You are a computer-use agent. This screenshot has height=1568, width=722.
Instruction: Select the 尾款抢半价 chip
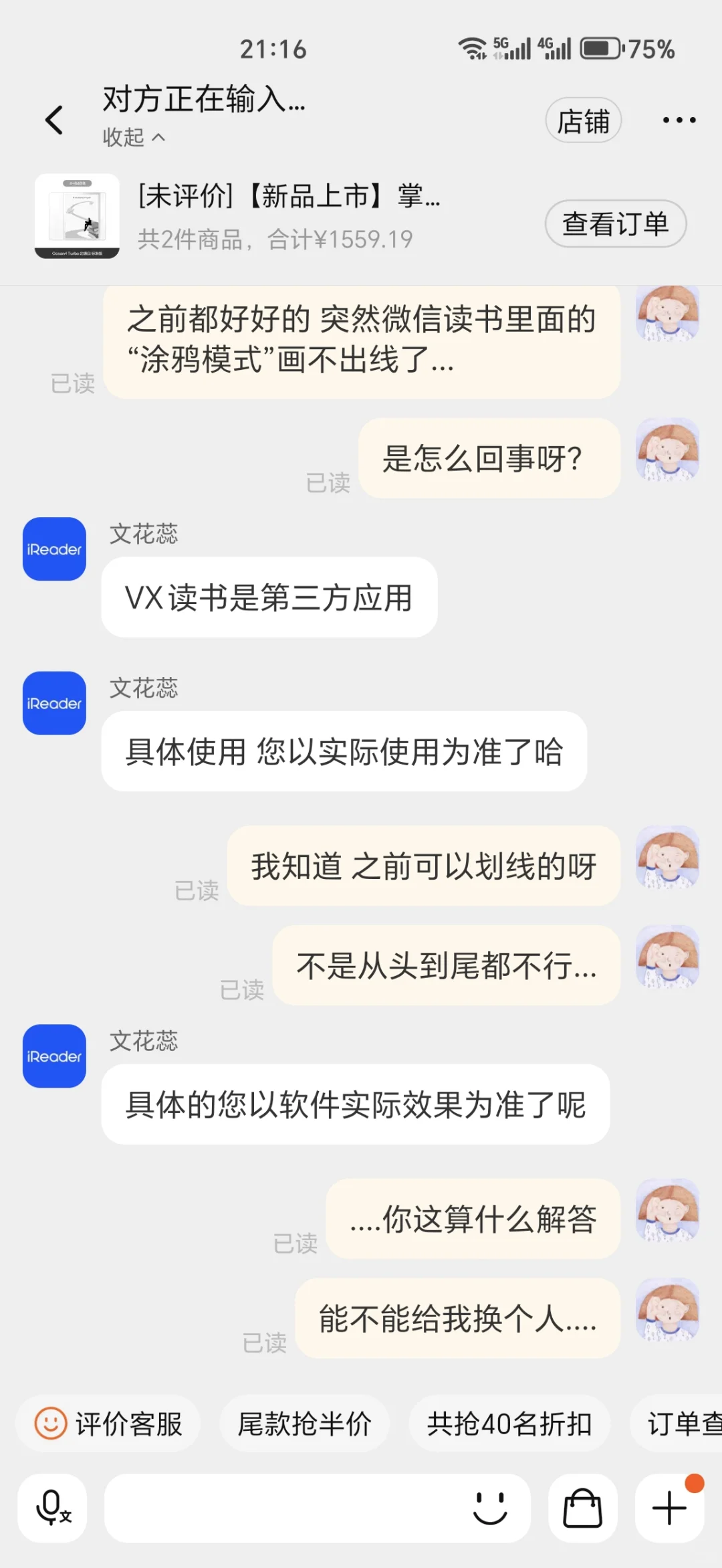[x=304, y=1424]
